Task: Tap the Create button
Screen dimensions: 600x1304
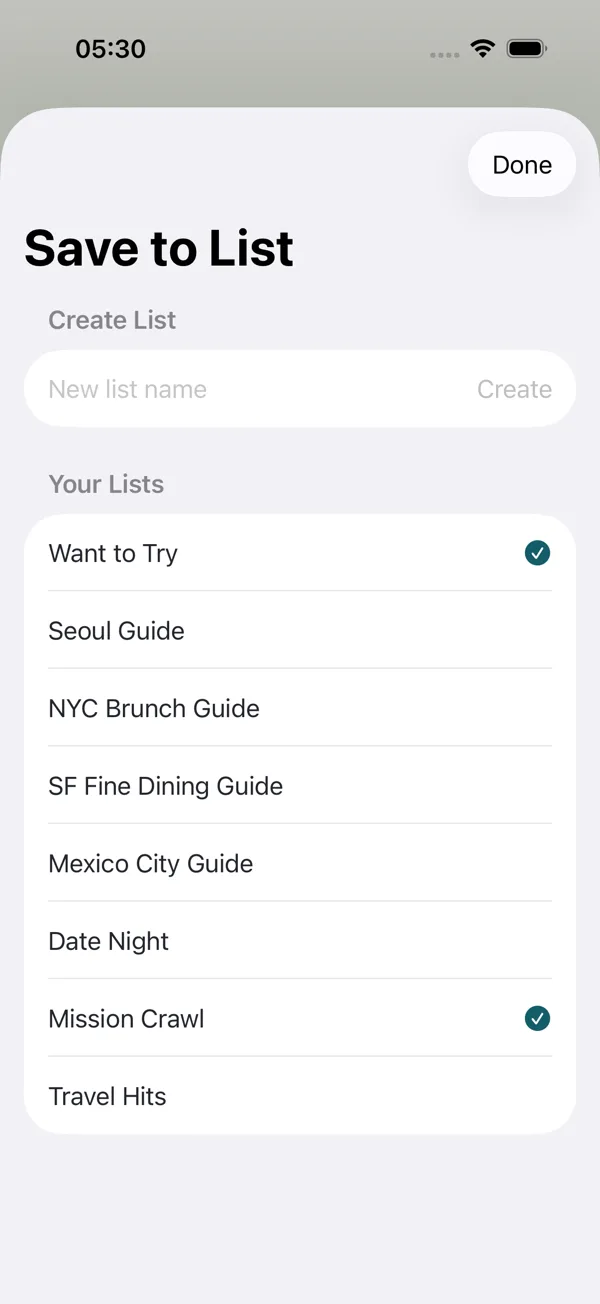Action: click(514, 389)
